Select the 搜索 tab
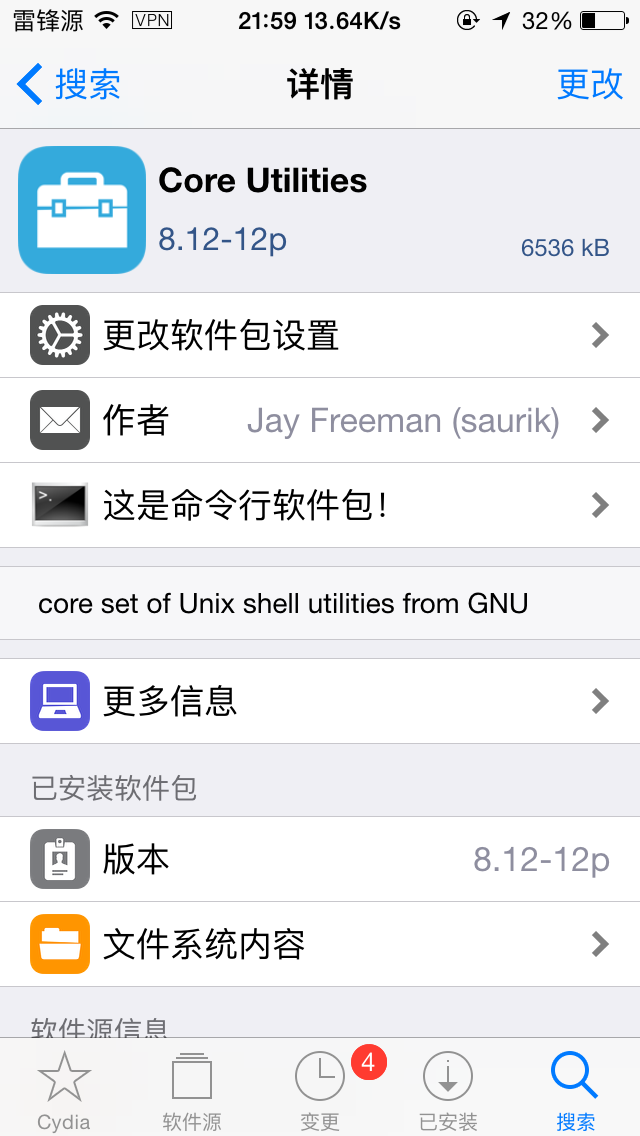 (575, 1090)
